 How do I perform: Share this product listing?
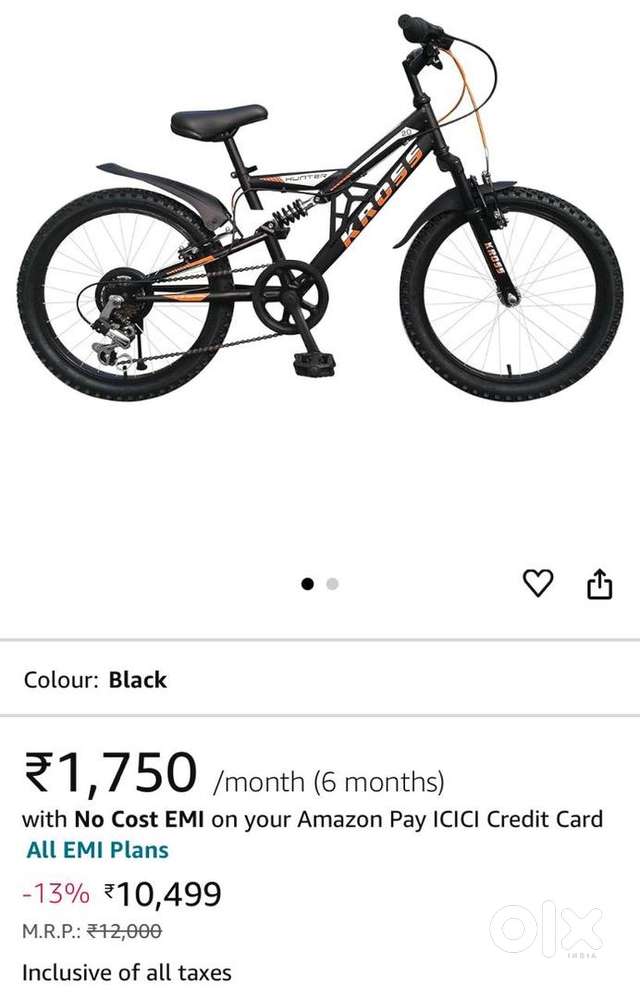click(x=599, y=583)
